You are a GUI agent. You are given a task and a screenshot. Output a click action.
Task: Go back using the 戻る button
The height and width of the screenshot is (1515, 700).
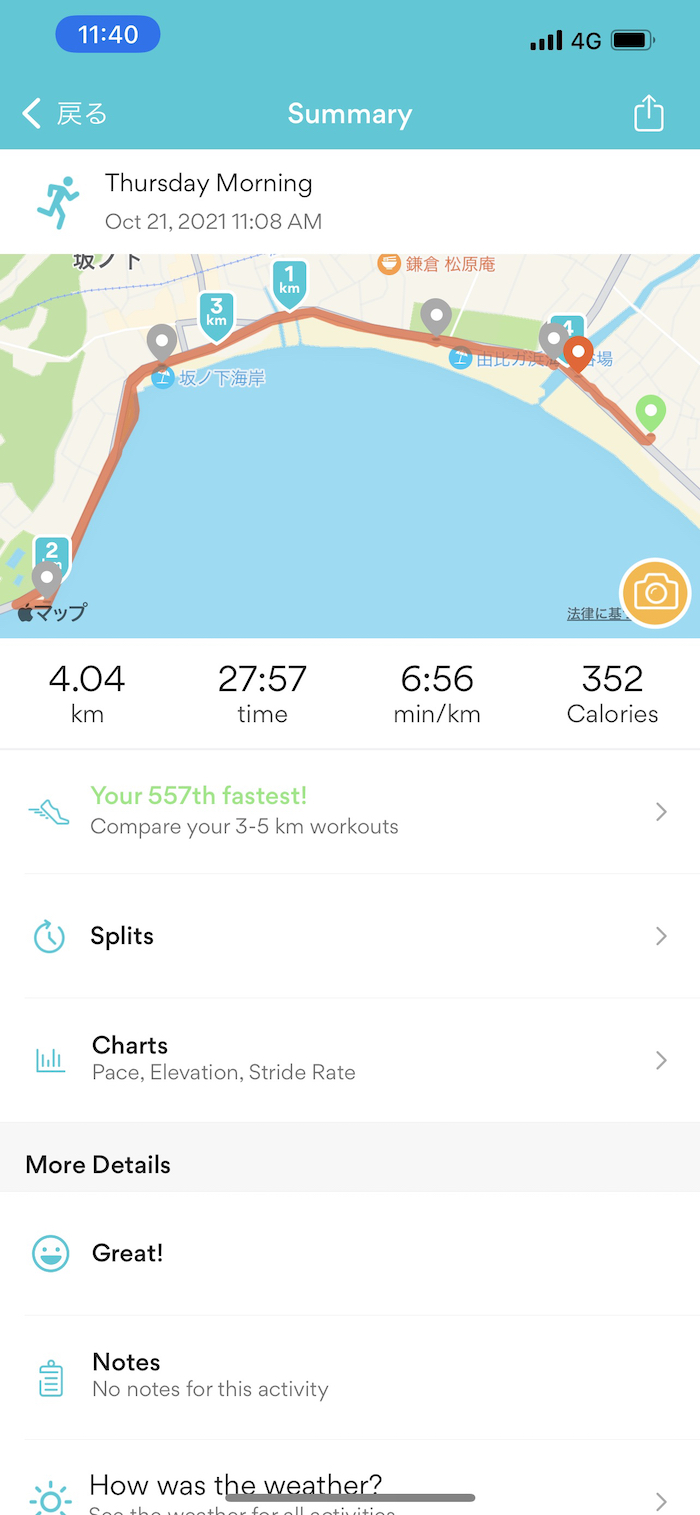(65, 114)
